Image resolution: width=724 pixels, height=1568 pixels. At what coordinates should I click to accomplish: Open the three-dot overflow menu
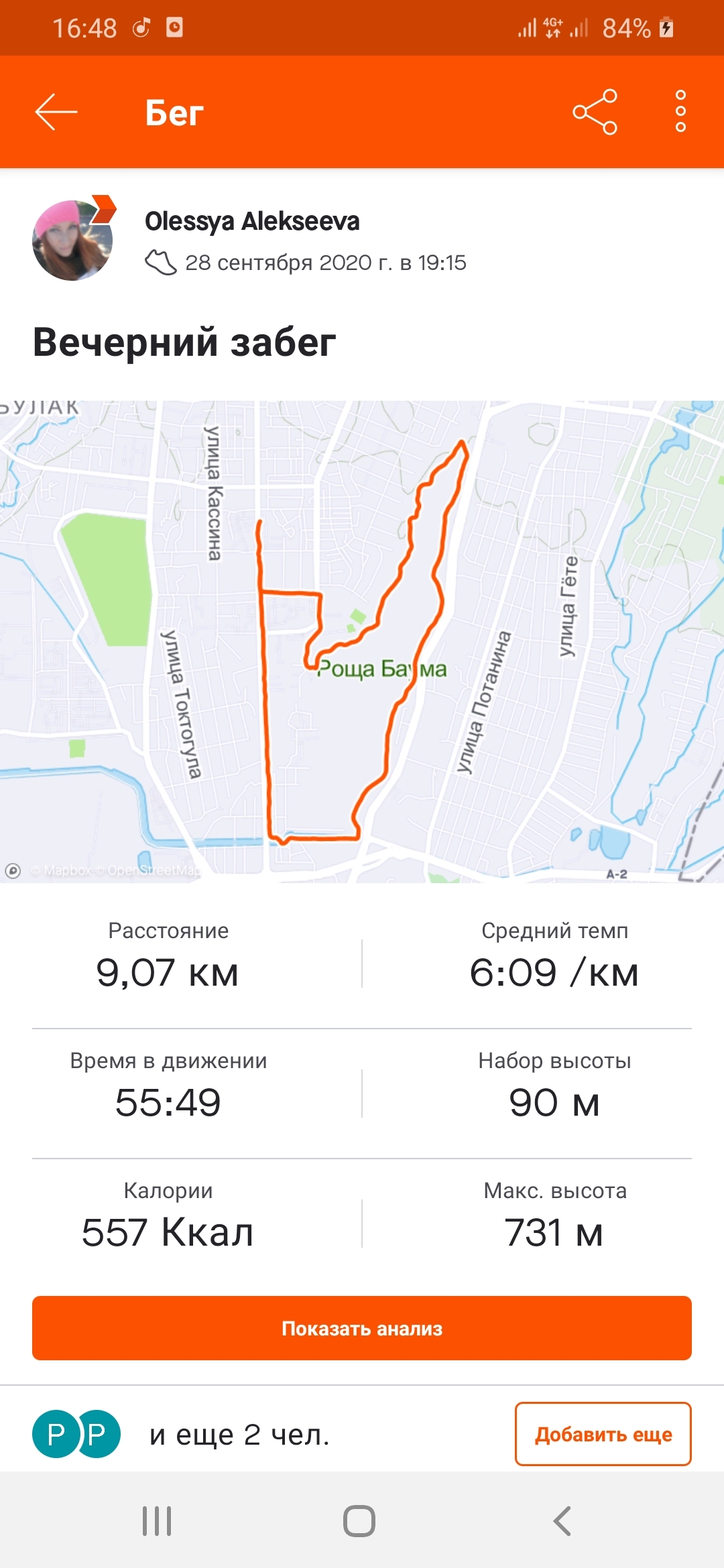click(680, 111)
